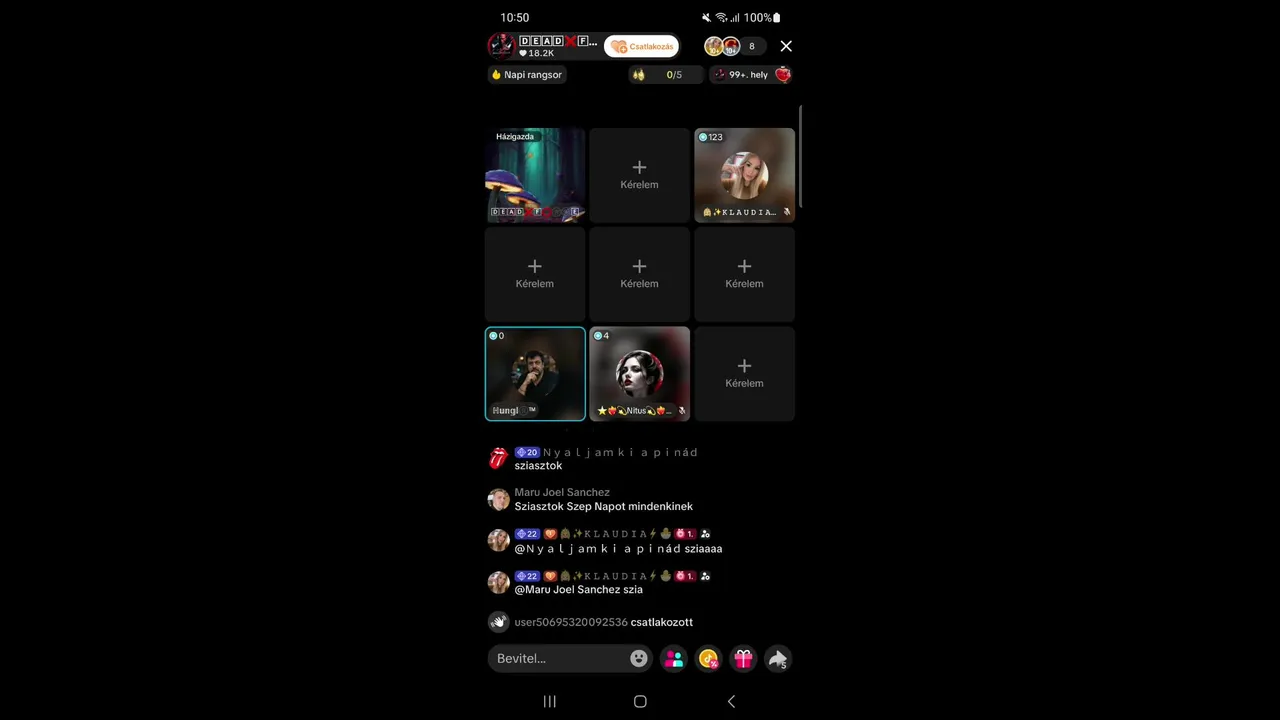This screenshot has width=1280, height=720.
Task: Share this live stream
Action: pyautogui.click(x=777, y=658)
